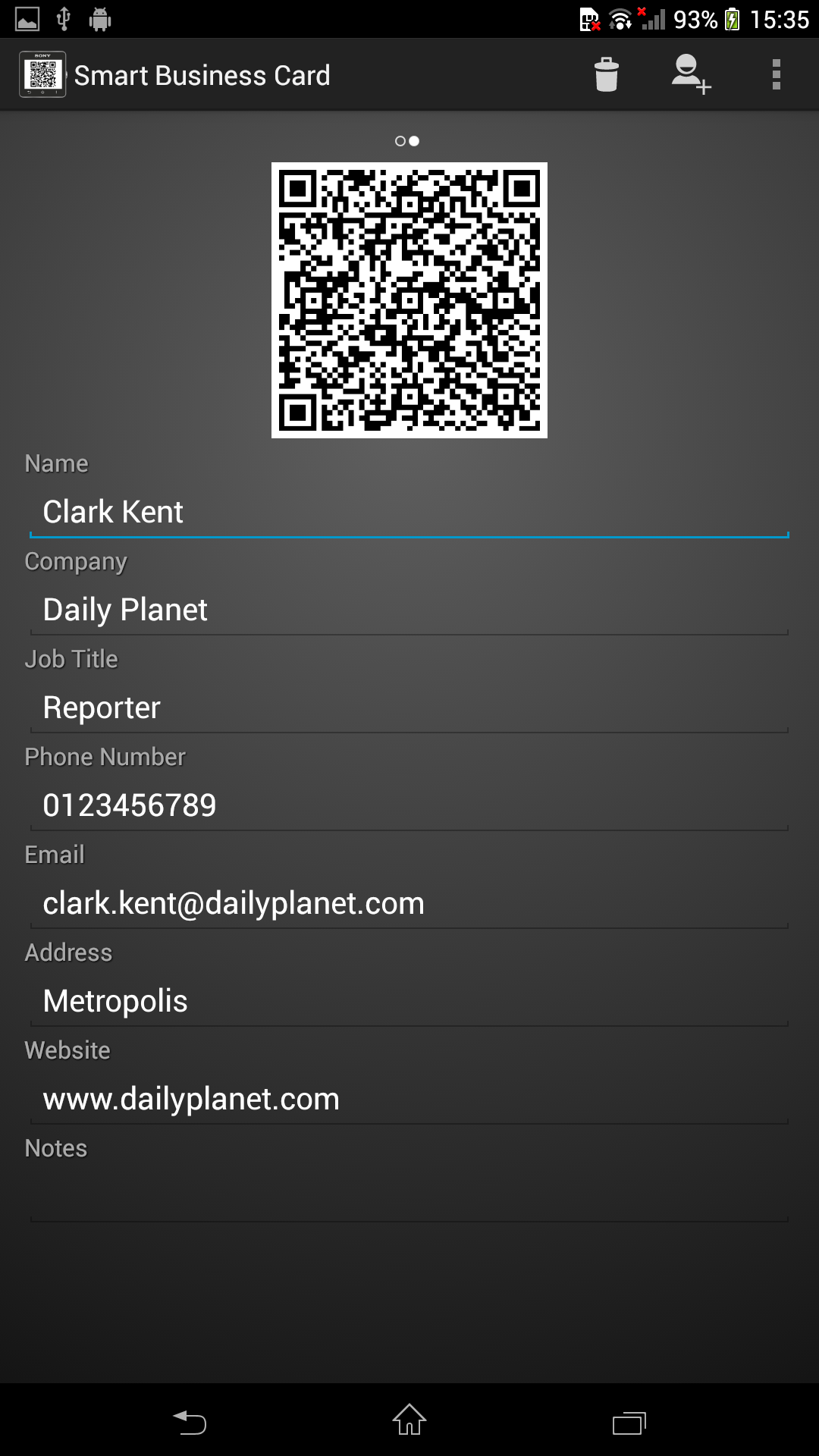This screenshot has width=819, height=1456.
Task: Modify the Email address field
Action: click(x=409, y=904)
